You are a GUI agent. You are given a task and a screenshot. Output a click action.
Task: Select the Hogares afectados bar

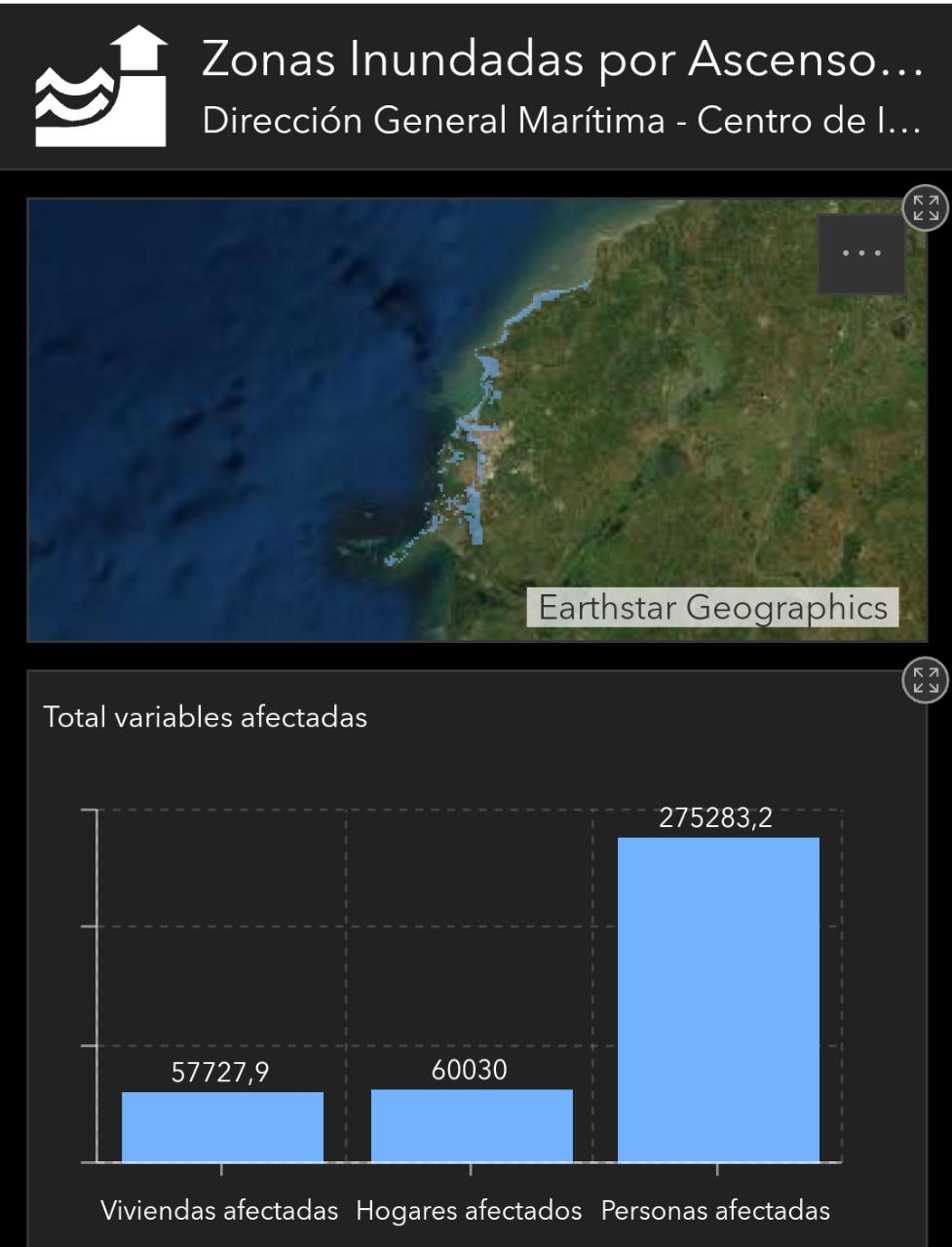[472, 1125]
